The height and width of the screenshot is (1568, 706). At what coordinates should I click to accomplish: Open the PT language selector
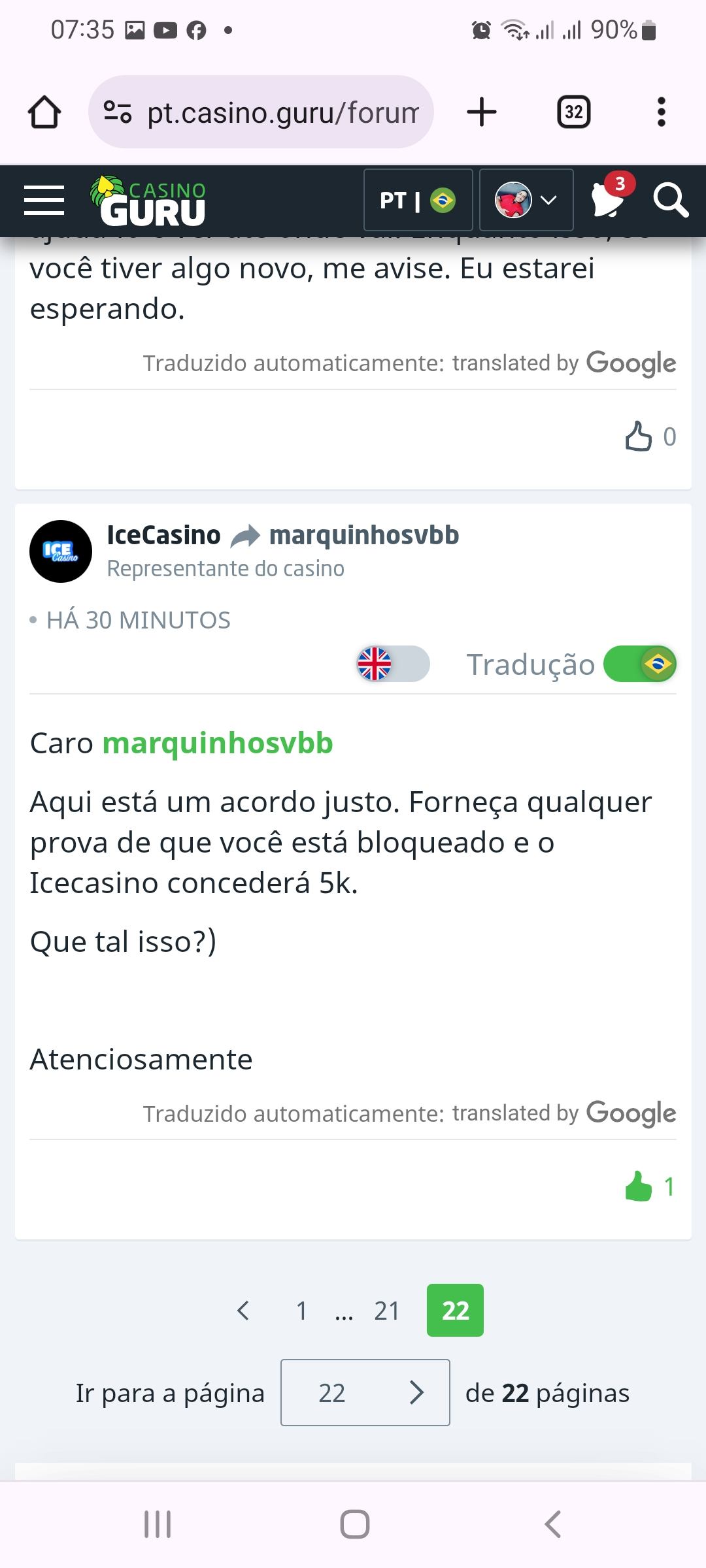pos(418,200)
